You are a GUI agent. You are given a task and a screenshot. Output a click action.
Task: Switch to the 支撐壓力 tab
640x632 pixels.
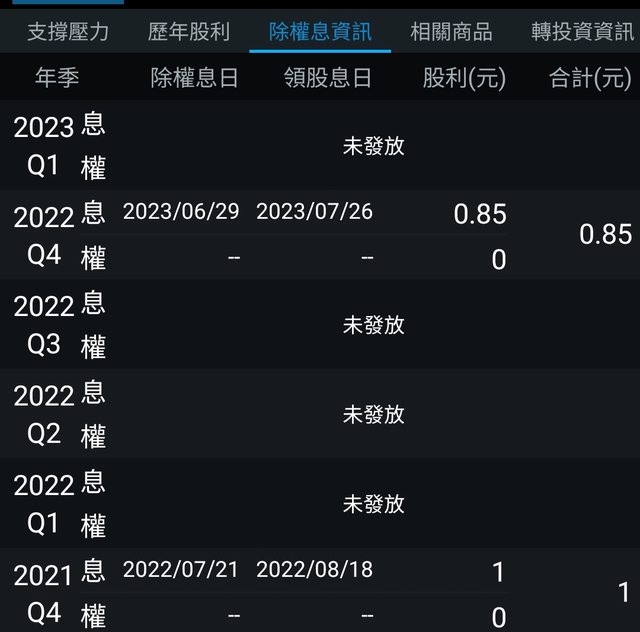[x=68, y=32]
